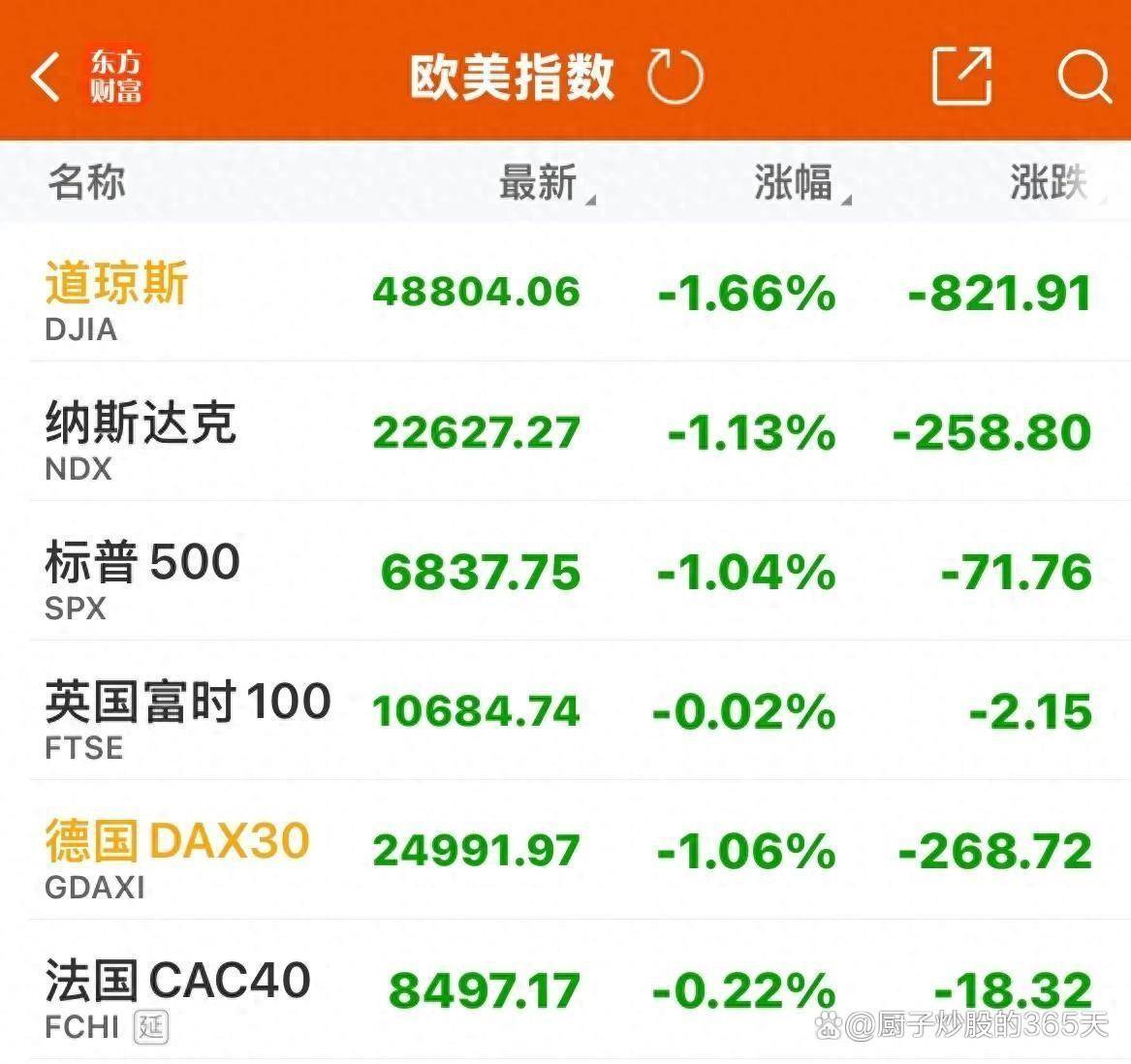Viewport: 1131px width, 1064px height.
Task: Open the 道琼斯 DJIA index details
Action: pos(116,299)
